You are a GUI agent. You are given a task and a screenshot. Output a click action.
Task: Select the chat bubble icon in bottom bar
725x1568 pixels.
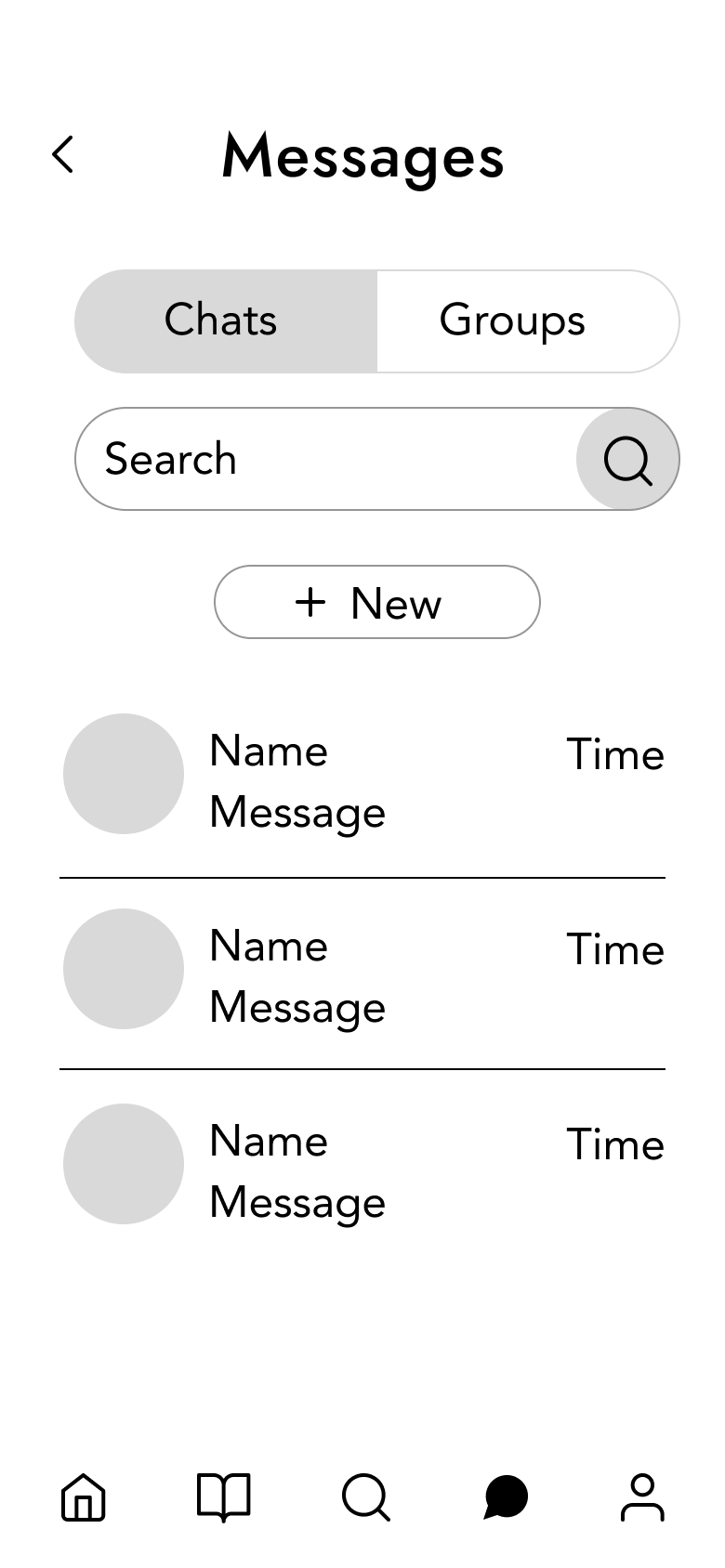pyautogui.click(x=503, y=1498)
